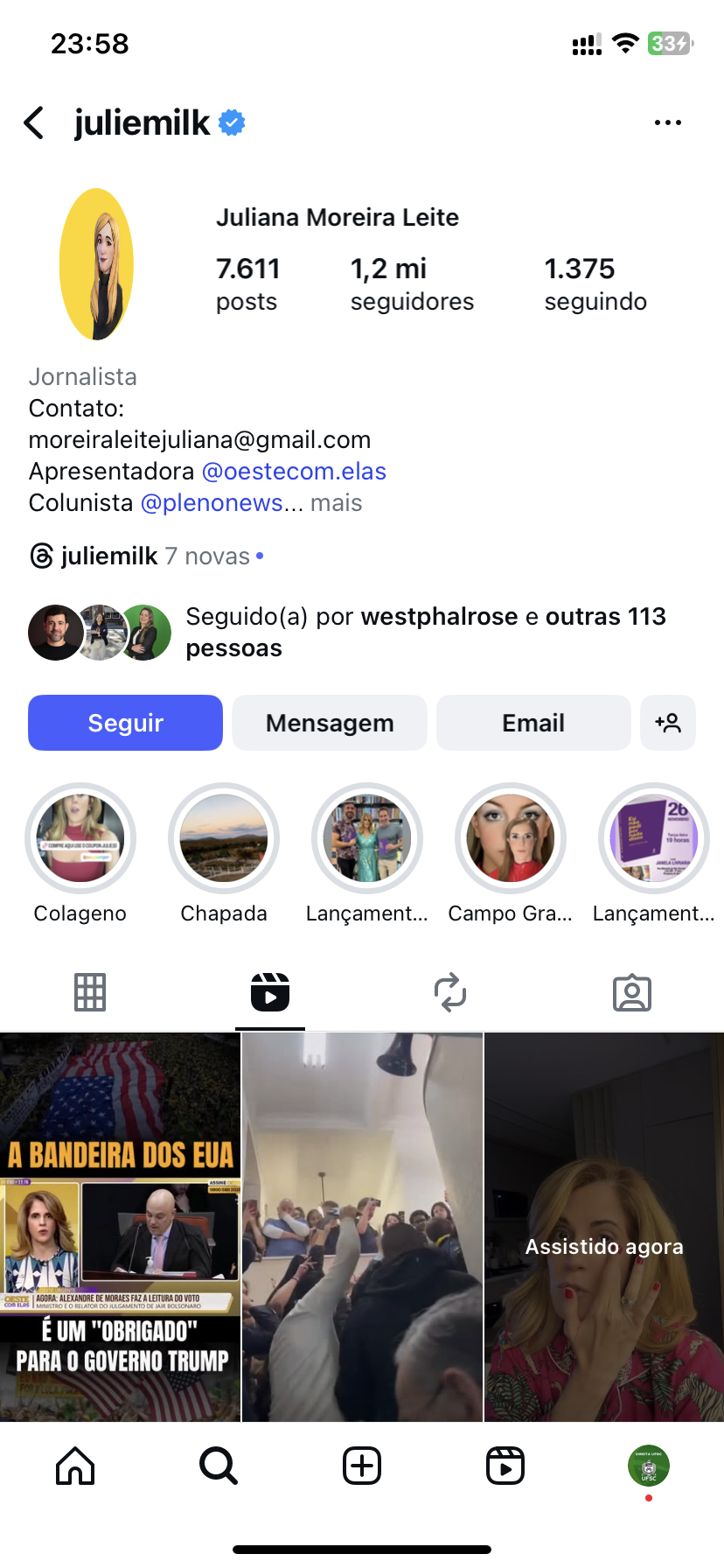Open juliemilk Threads link

coord(109,556)
